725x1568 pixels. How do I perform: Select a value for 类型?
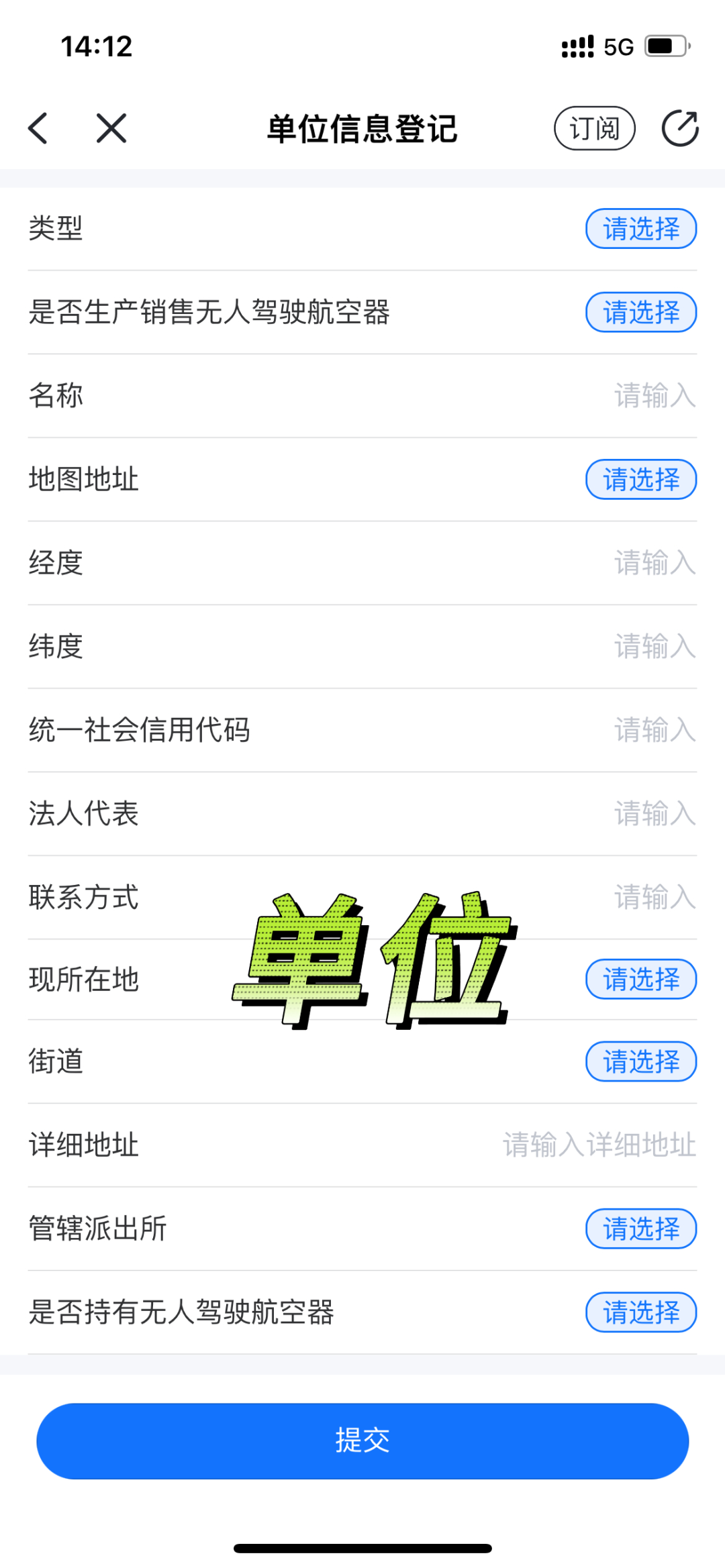pyautogui.click(x=640, y=229)
